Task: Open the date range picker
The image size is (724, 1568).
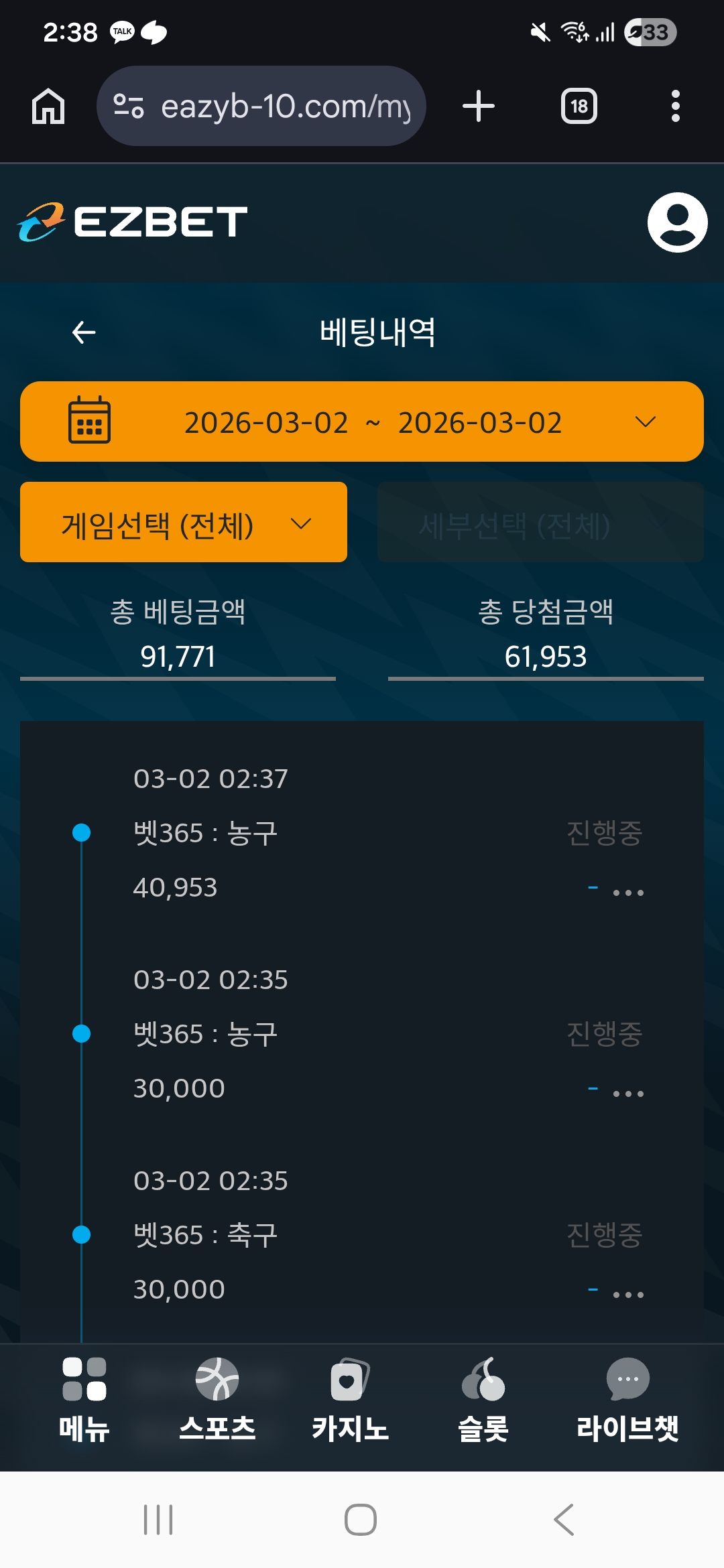Action: 362,422
